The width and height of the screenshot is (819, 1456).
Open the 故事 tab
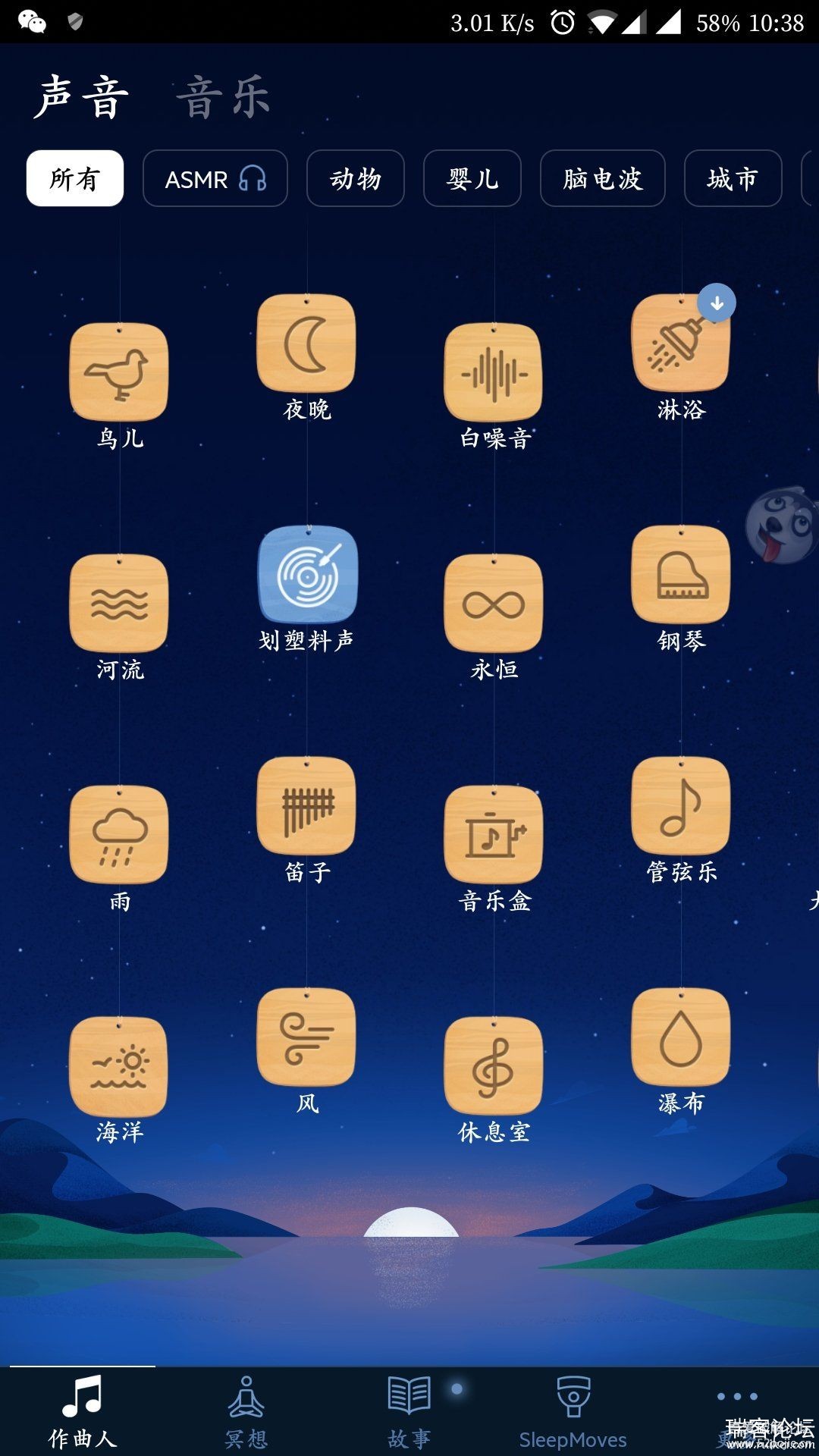tap(409, 1412)
